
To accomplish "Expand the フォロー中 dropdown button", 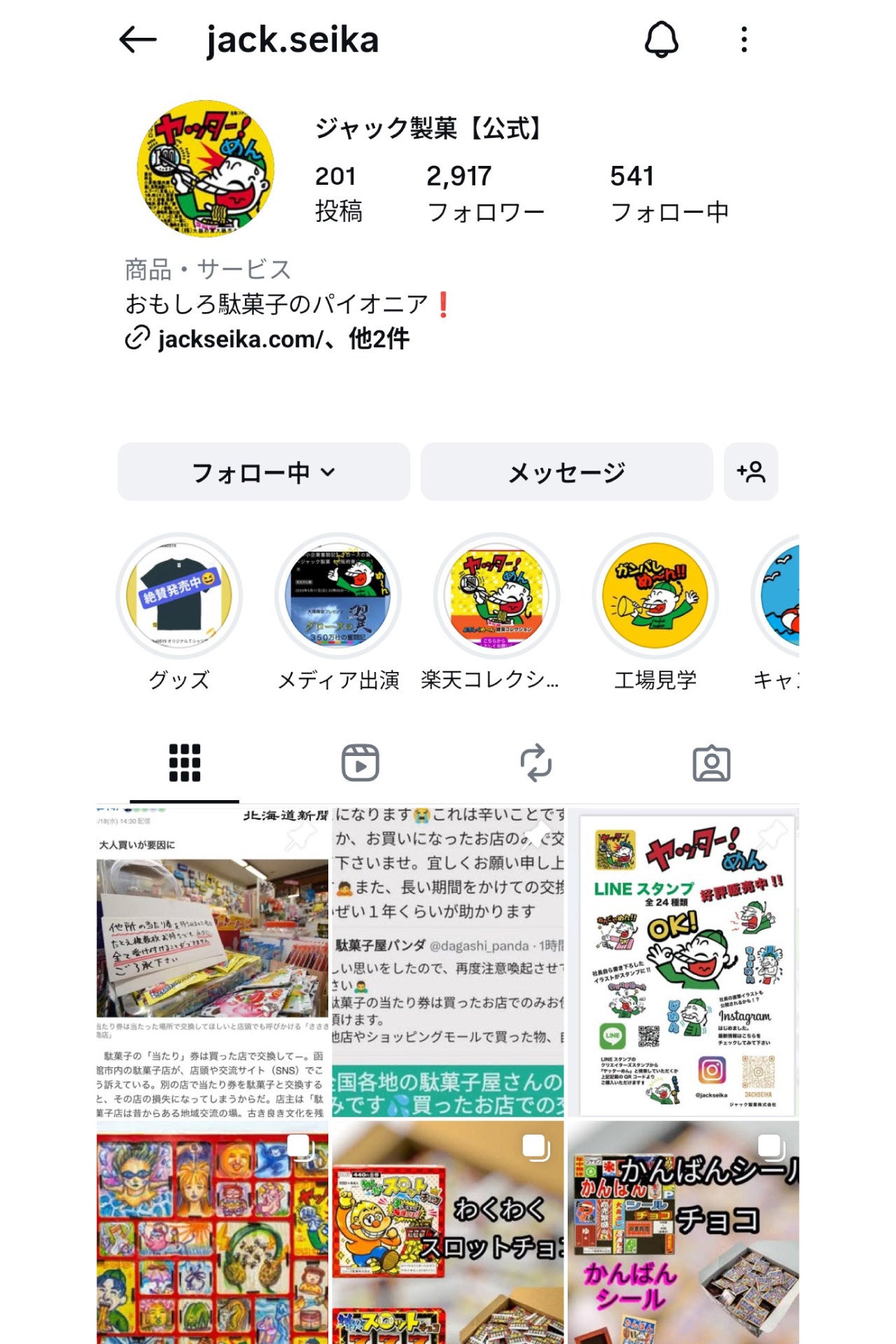I will 263,472.
